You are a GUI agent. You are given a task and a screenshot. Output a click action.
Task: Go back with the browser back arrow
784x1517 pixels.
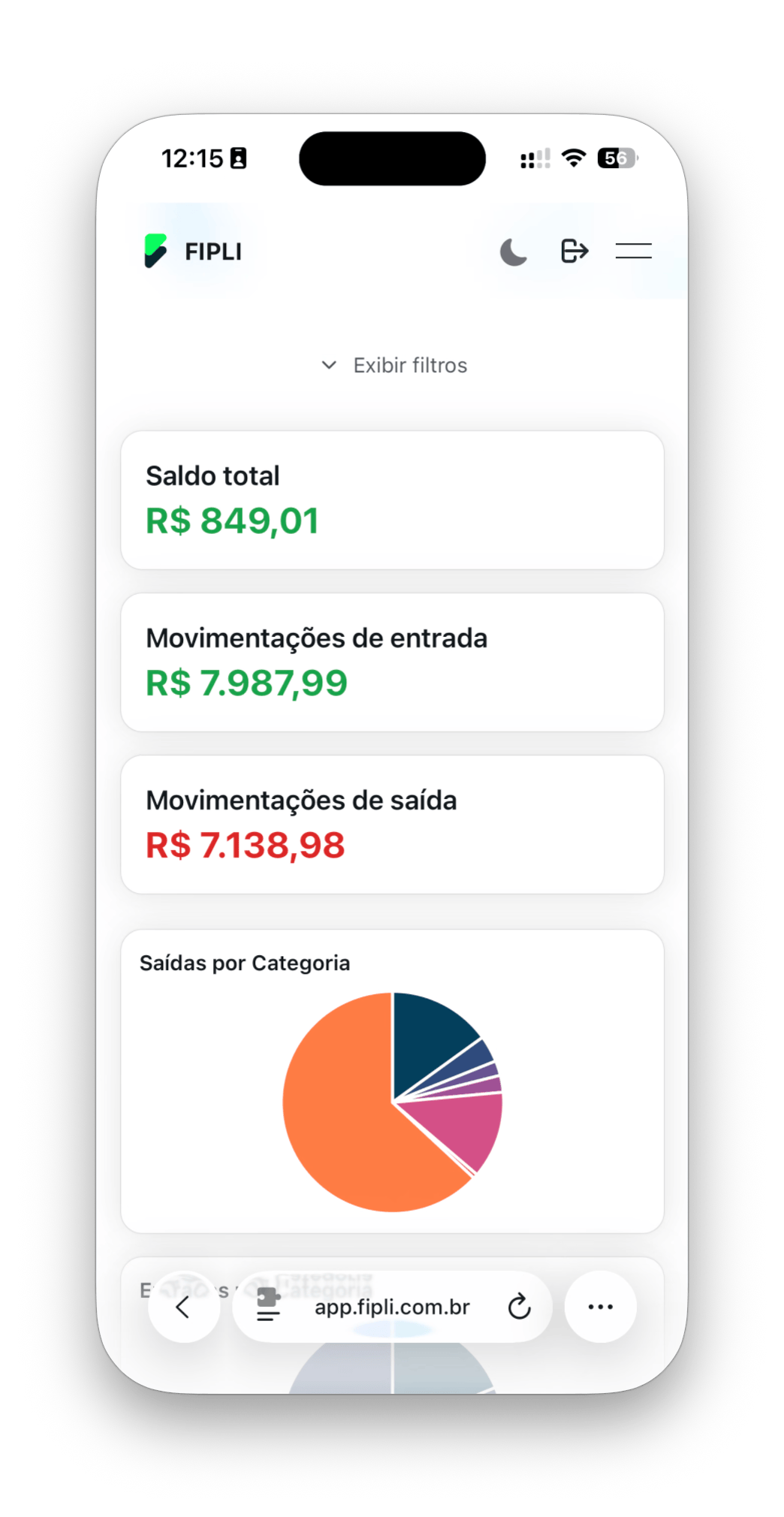(x=183, y=1307)
